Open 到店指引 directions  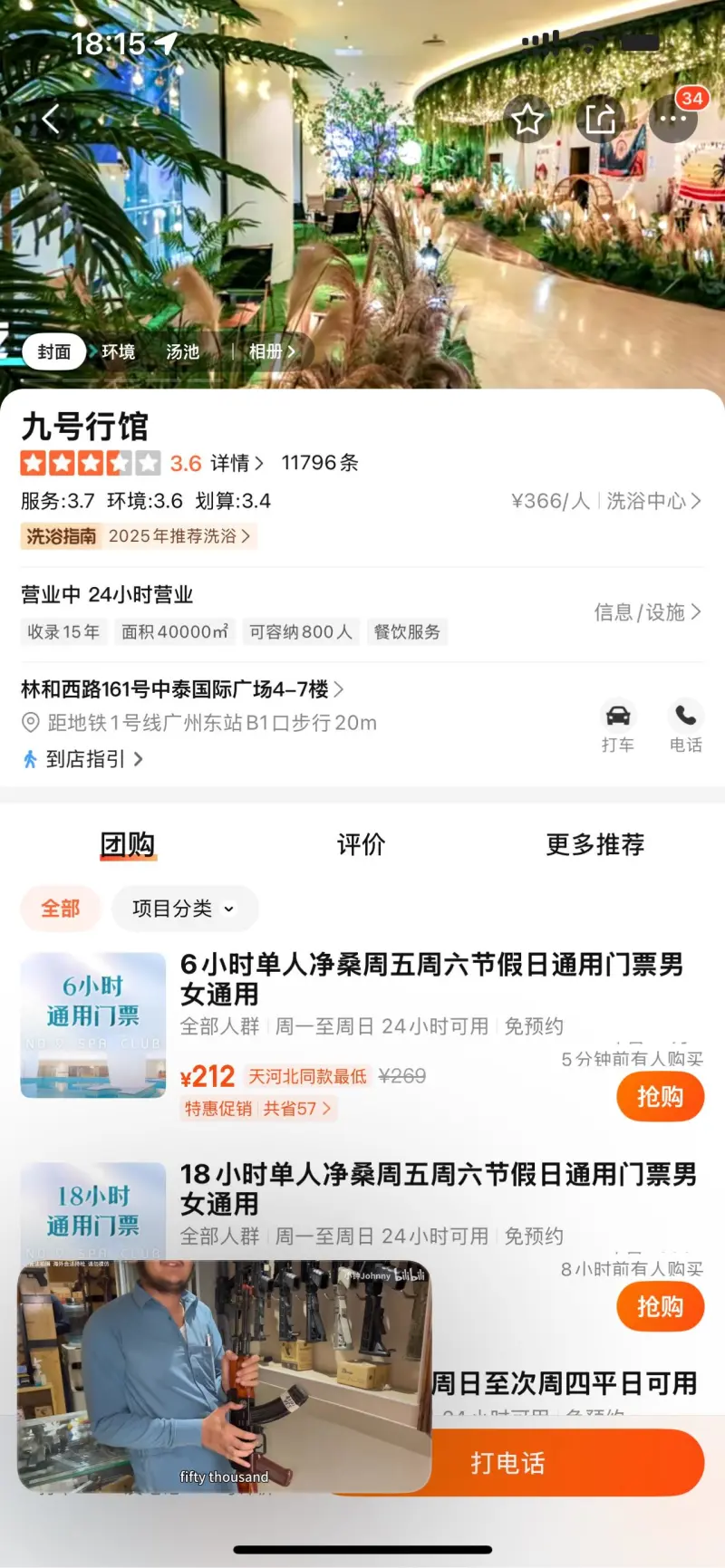[x=84, y=759]
